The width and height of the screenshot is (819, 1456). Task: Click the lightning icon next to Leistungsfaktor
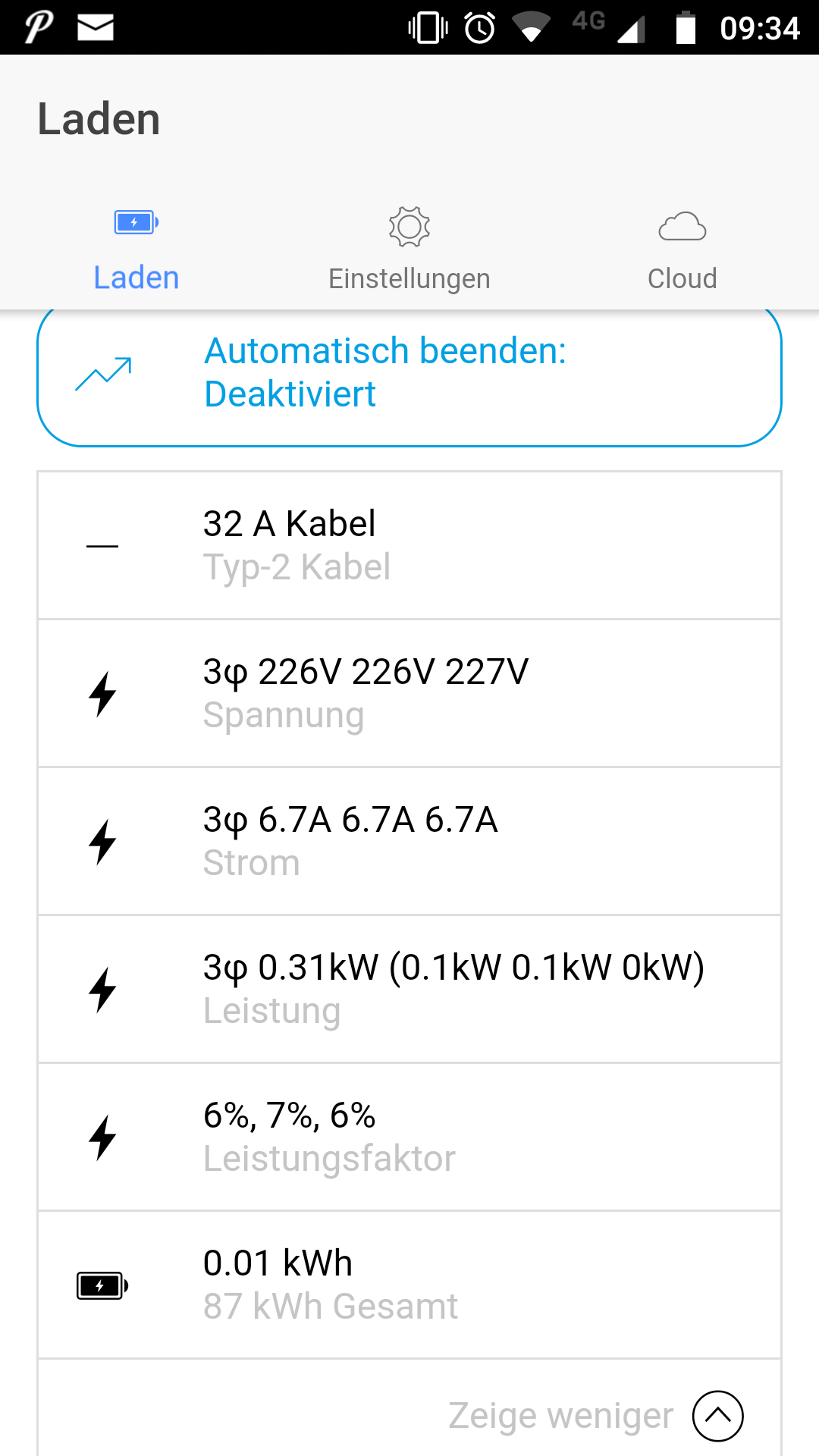click(x=102, y=1136)
